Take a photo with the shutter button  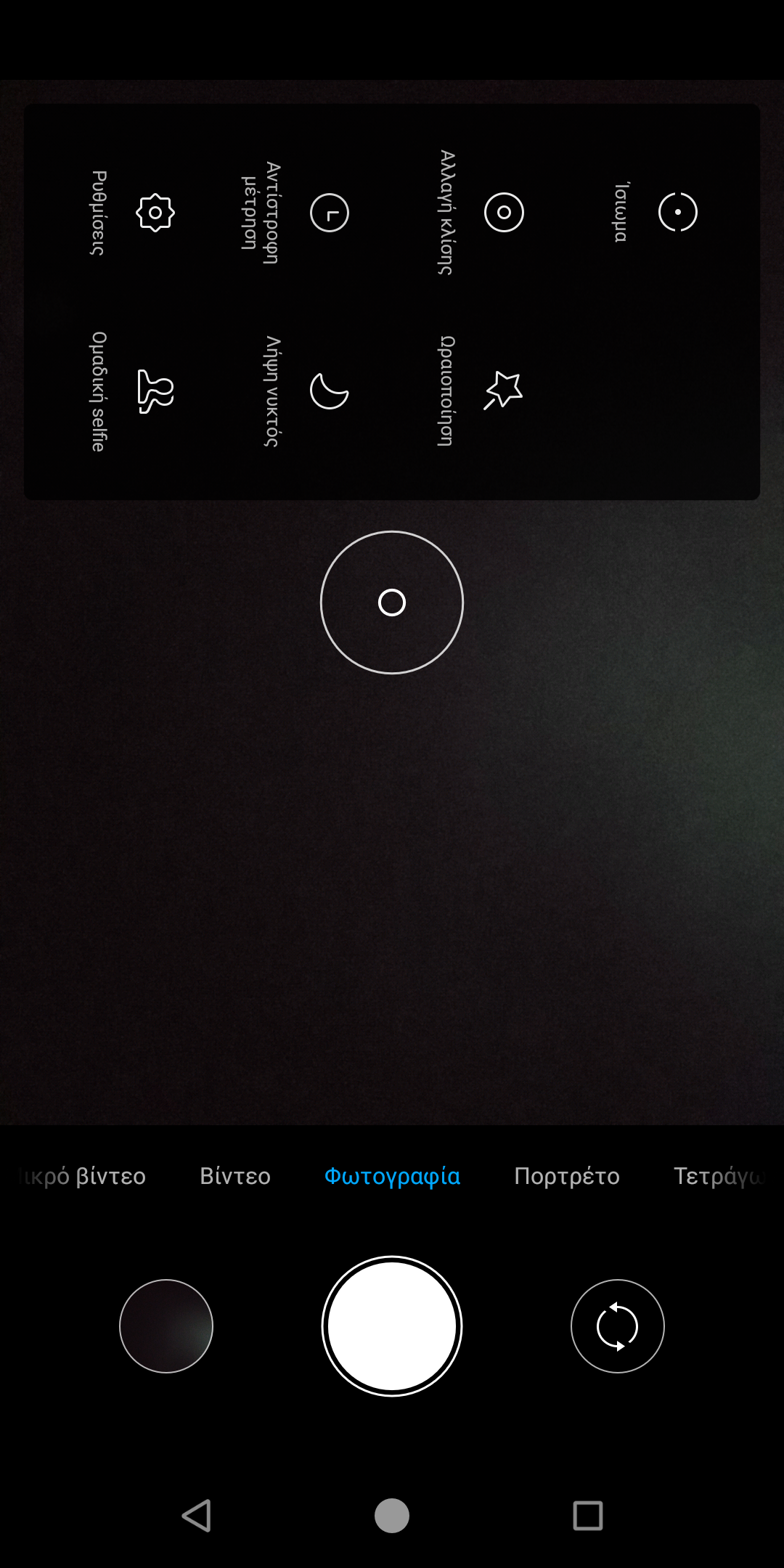pos(392,1326)
